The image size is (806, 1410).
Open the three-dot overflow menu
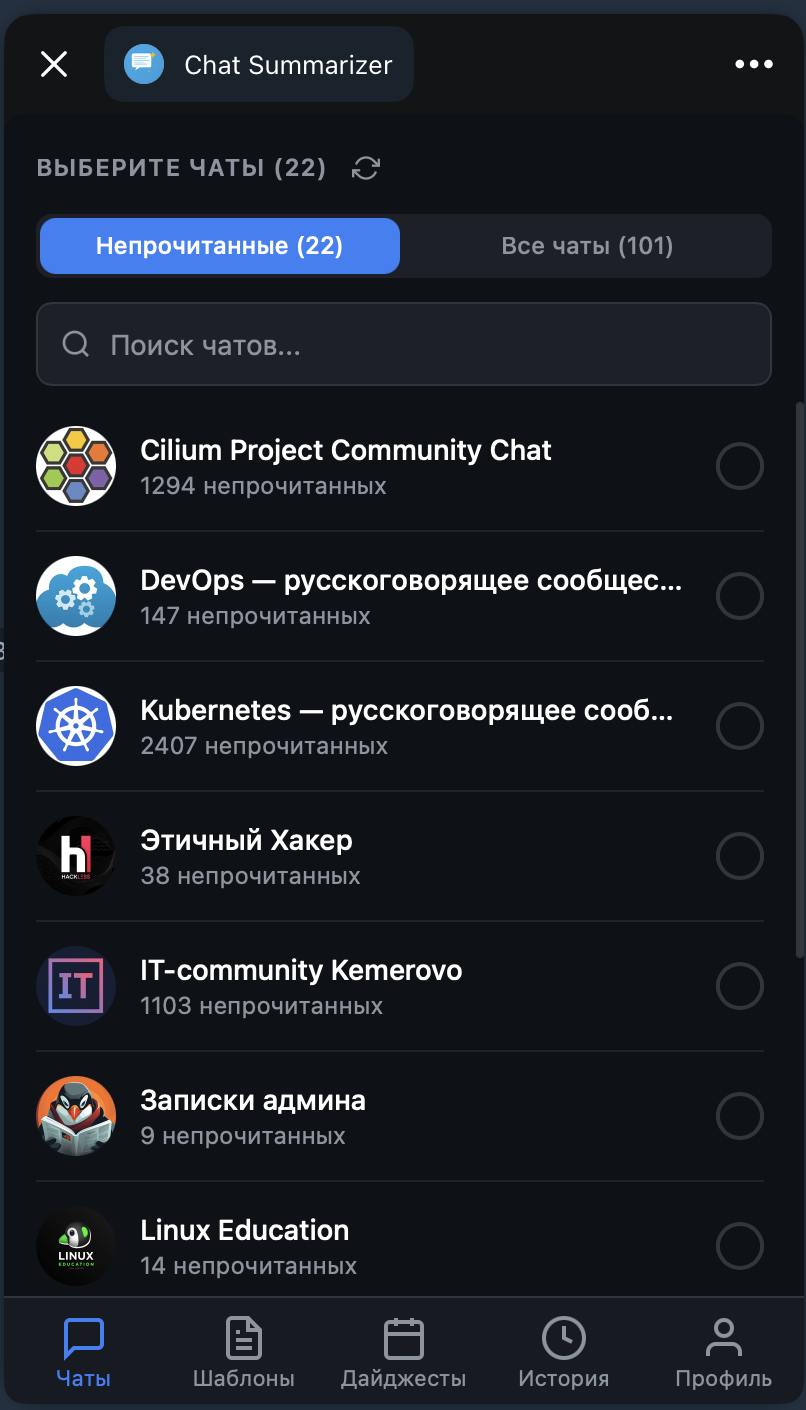tap(754, 63)
